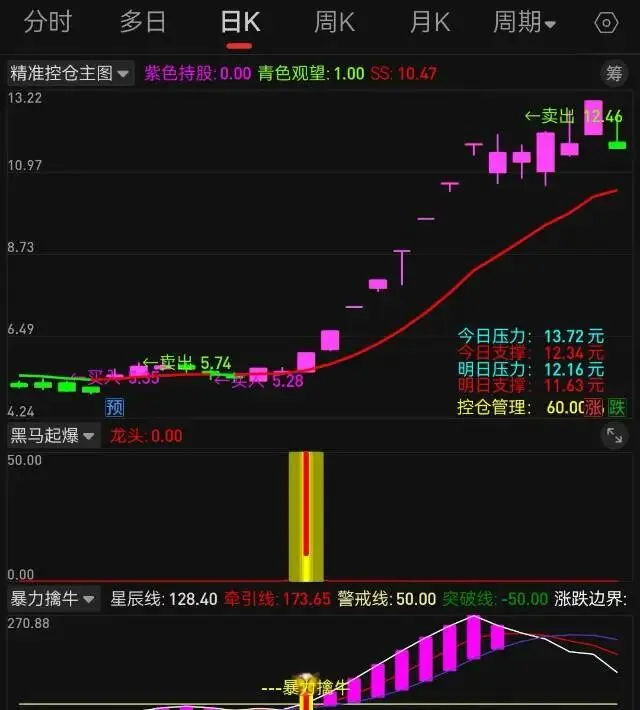Switch to the 周K tab
The width and height of the screenshot is (640, 710).
point(335,22)
